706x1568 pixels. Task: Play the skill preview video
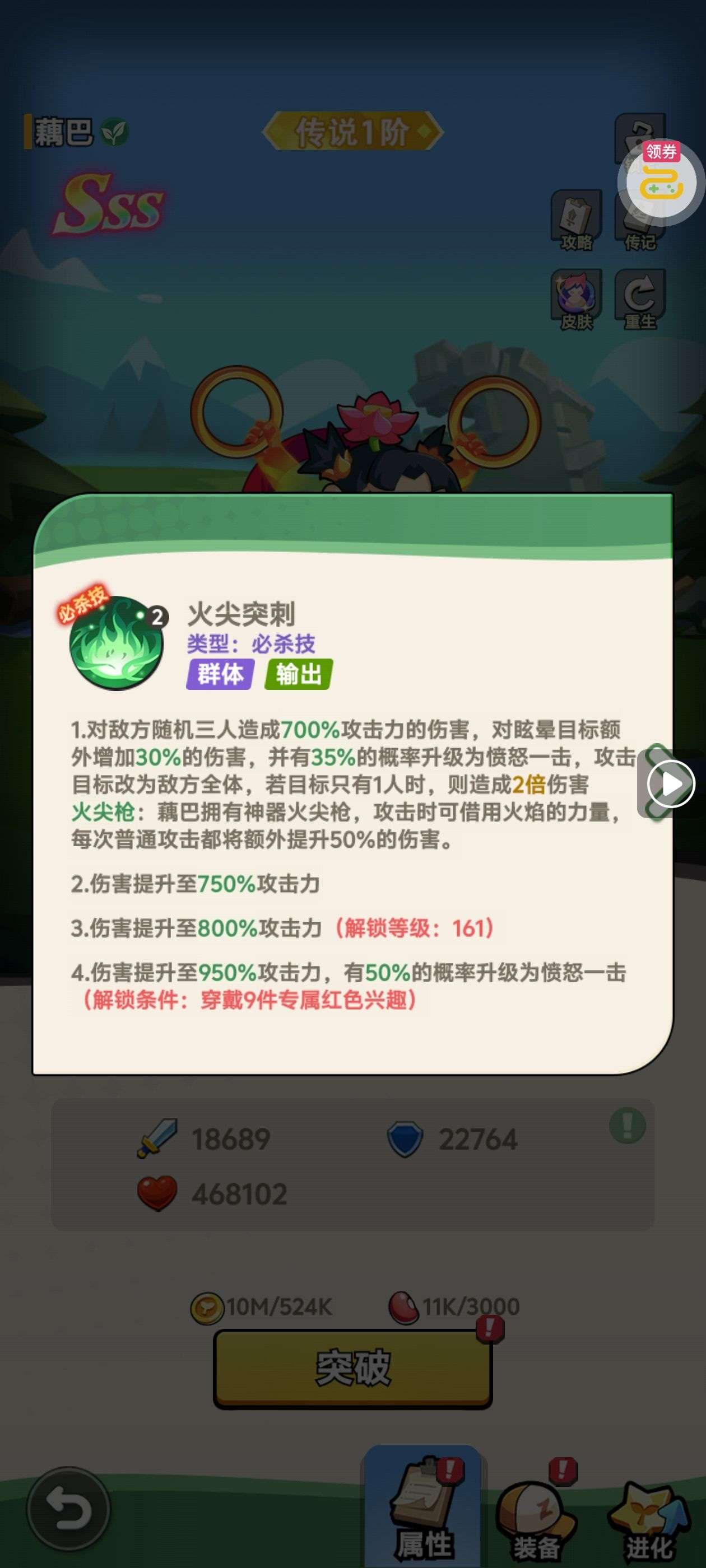click(x=671, y=783)
